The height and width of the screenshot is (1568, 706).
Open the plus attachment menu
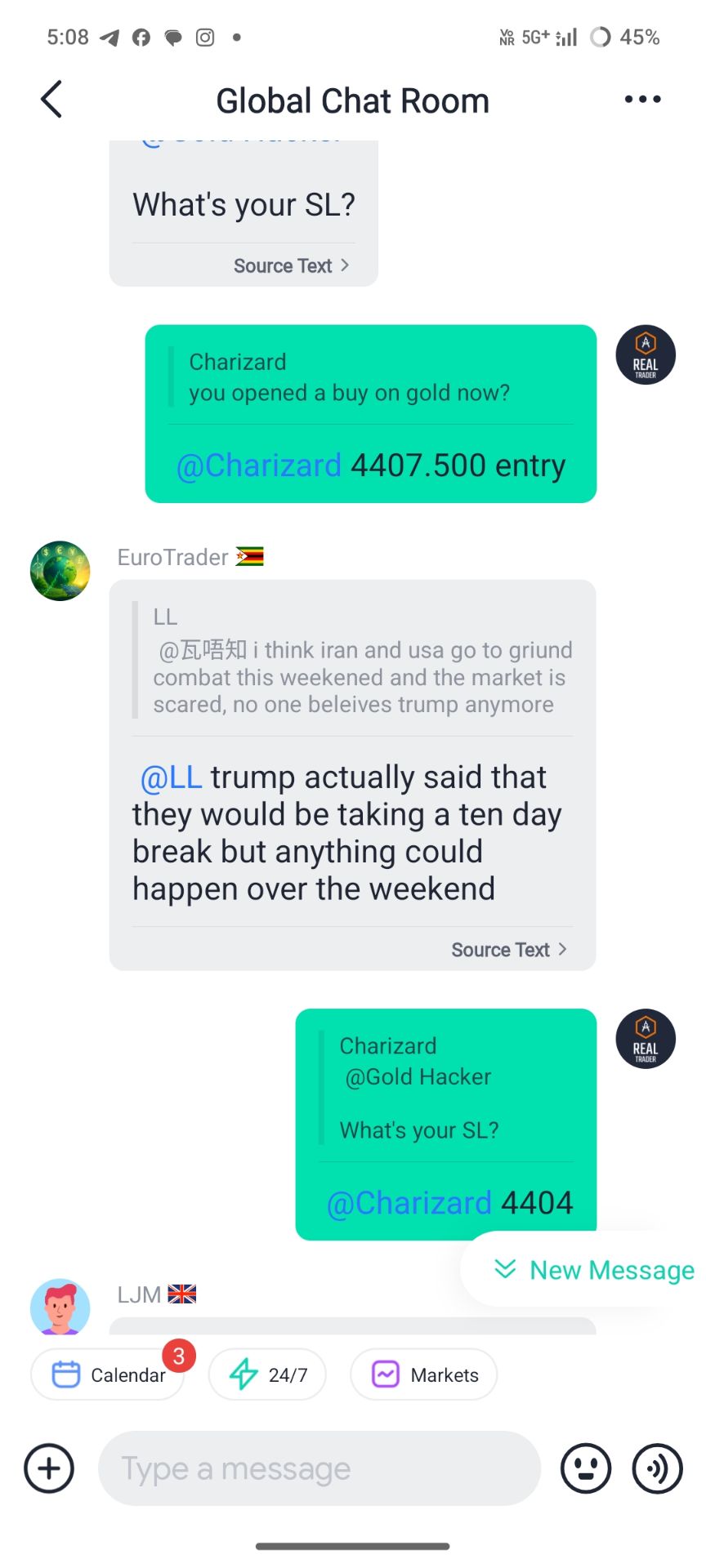point(49,1468)
